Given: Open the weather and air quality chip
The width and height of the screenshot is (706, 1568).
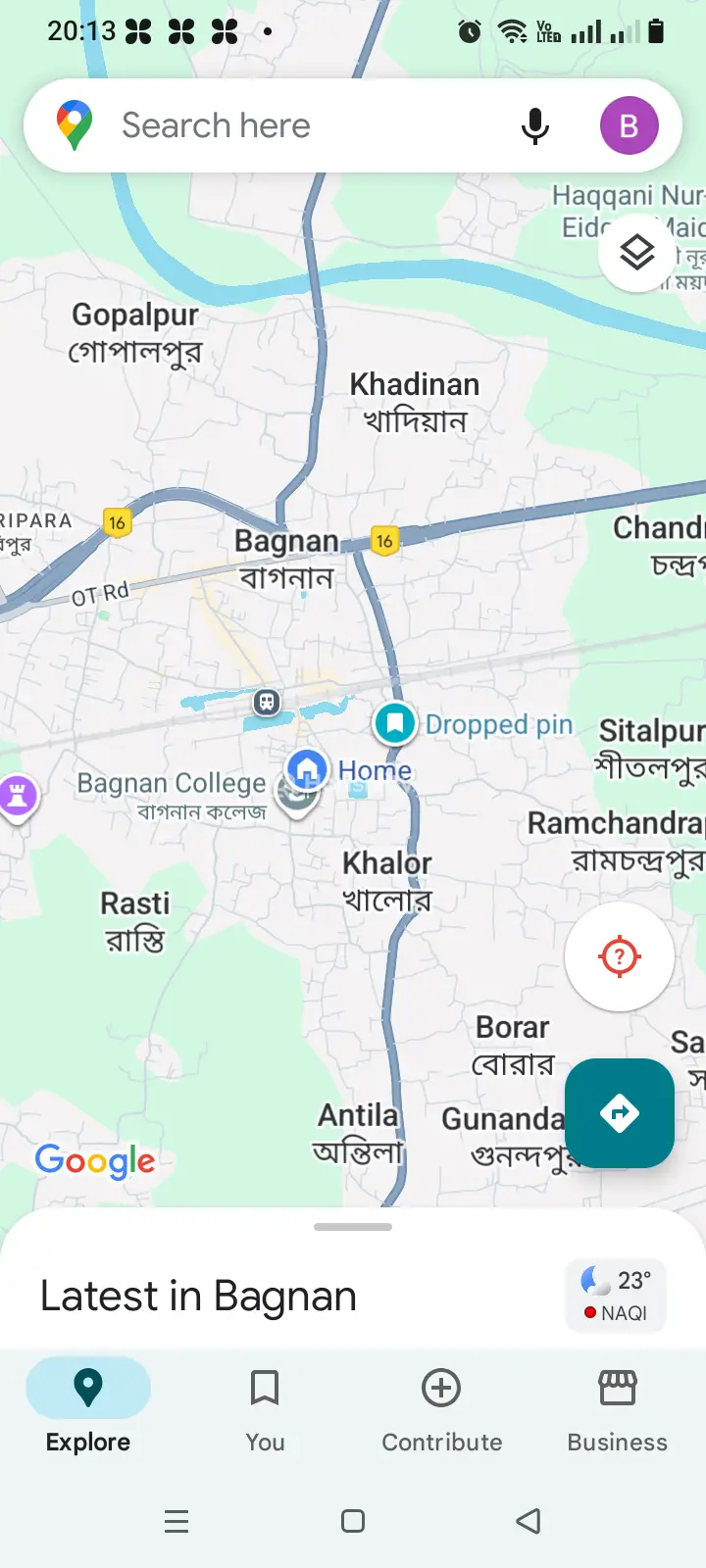Looking at the screenshot, I should pos(616,1296).
